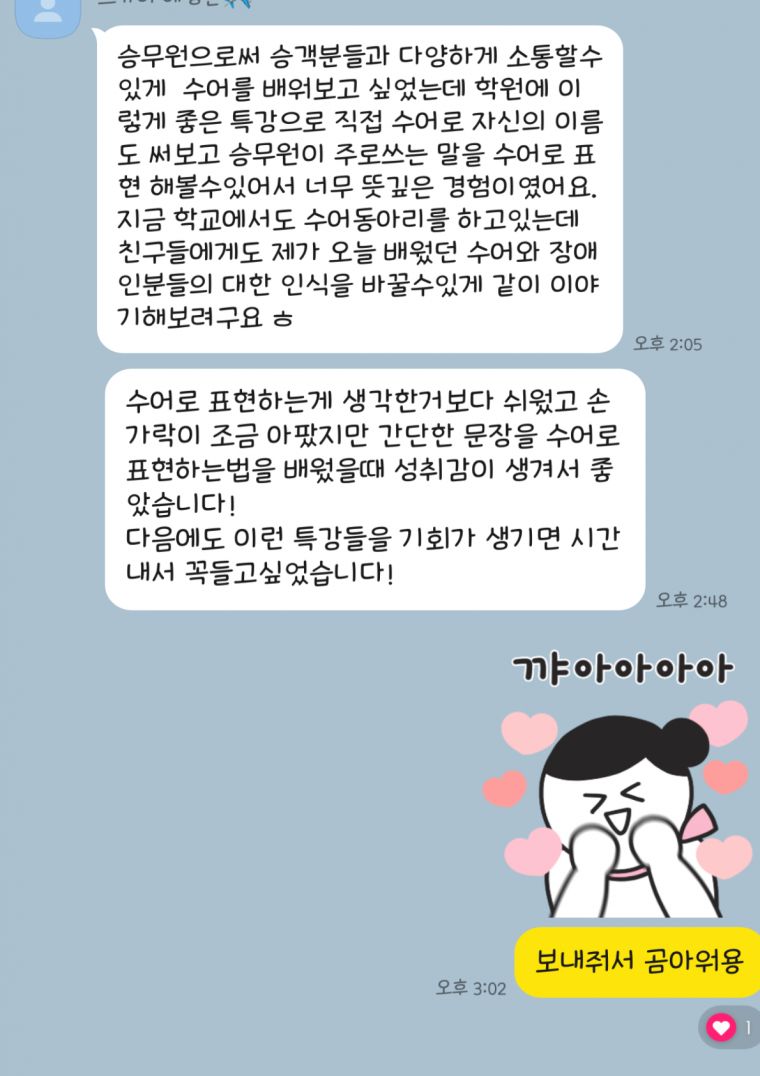Viewport: 760px width, 1076px height.
Task: Open the sender's profile picture
Action: pyautogui.click(x=47, y=13)
